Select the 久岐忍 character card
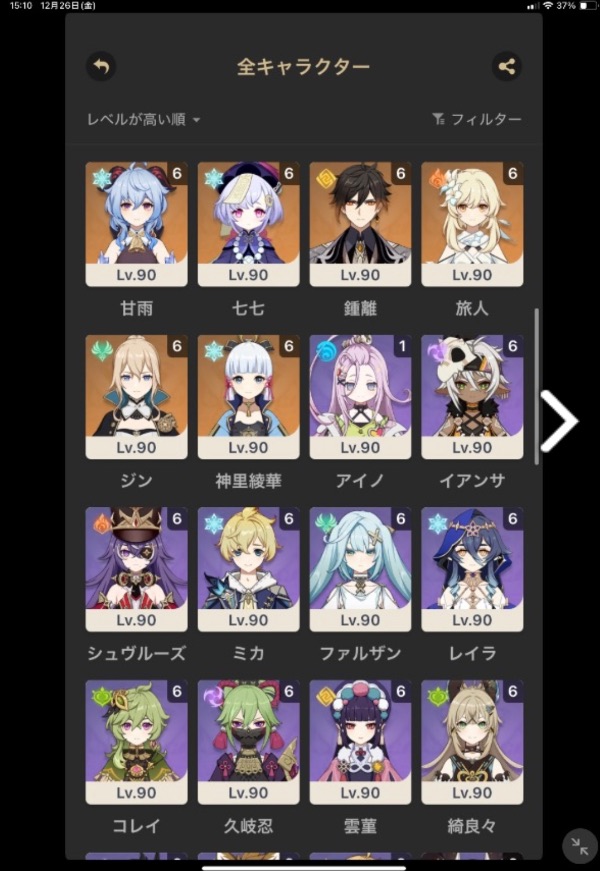Image resolution: width=600 pixels, height=871 pixels. coord(248,742)
